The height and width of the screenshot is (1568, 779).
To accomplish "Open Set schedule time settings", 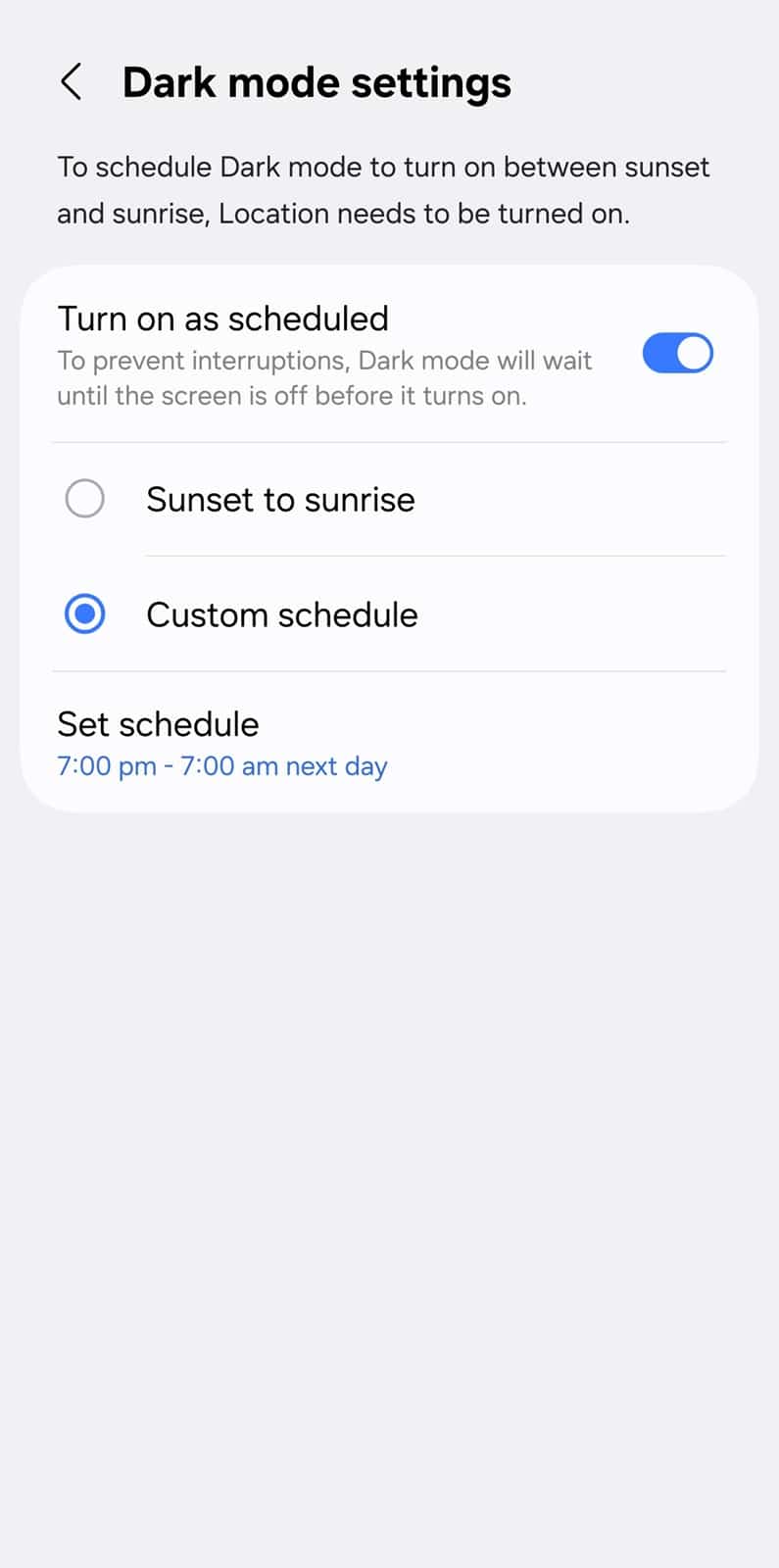I will tap(222, 744).
